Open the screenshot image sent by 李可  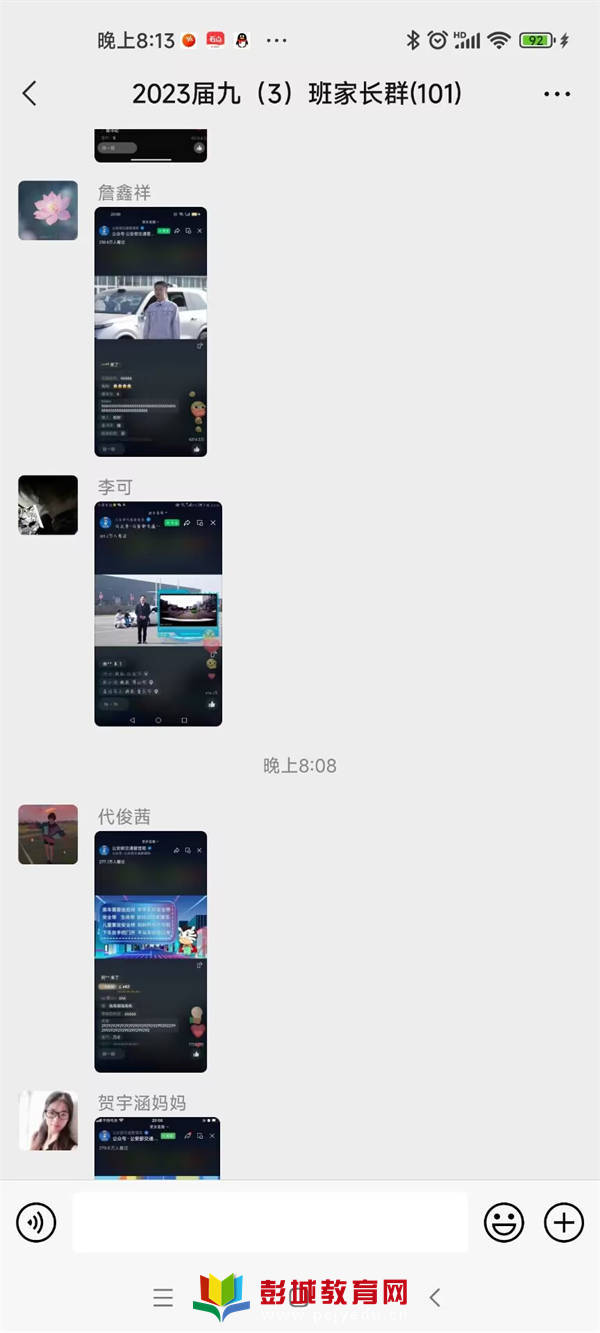(x=158, y=614)
